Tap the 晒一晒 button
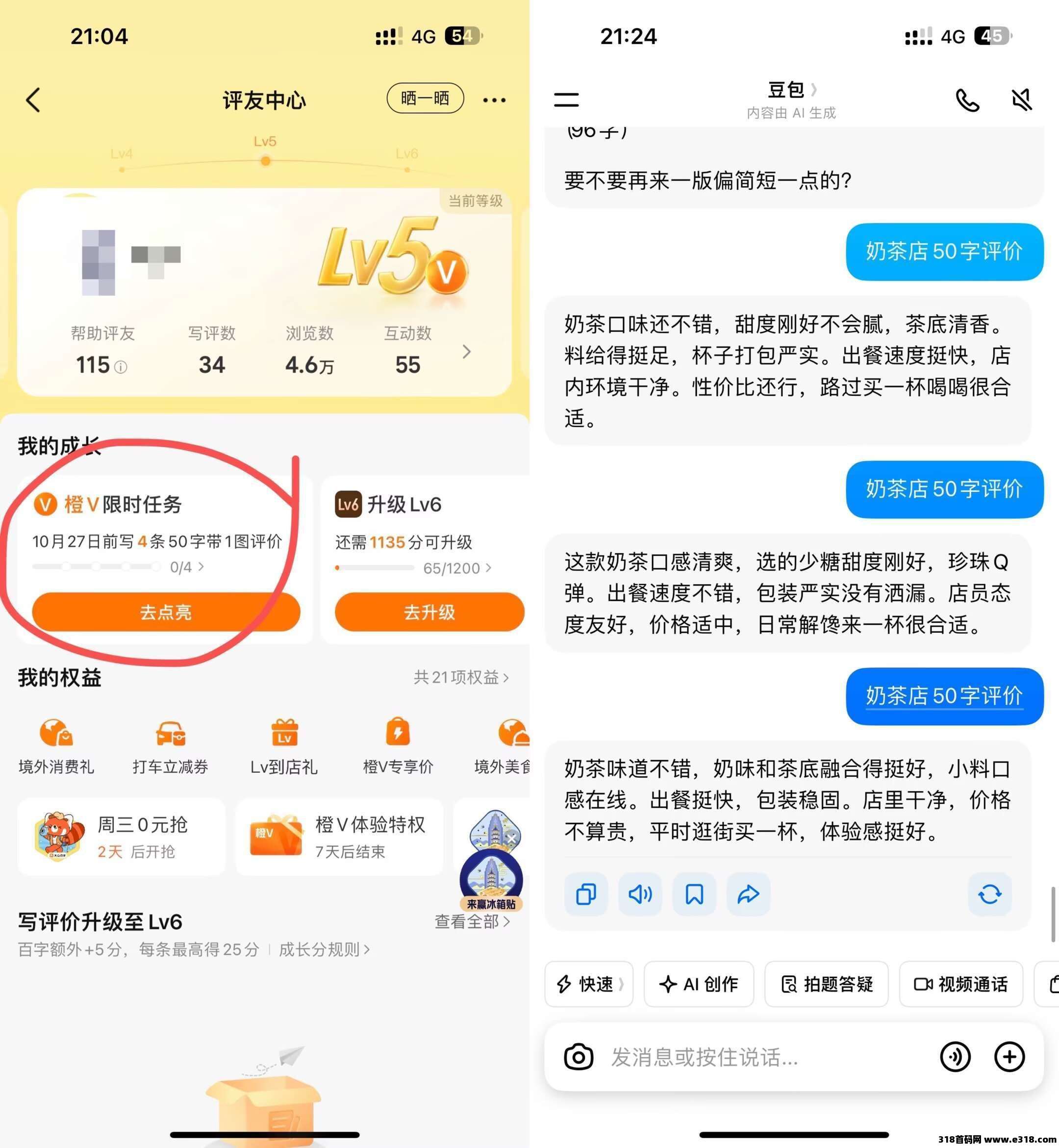The width and height of the screenshot is (1059, 1148). (x=425, y=99)
